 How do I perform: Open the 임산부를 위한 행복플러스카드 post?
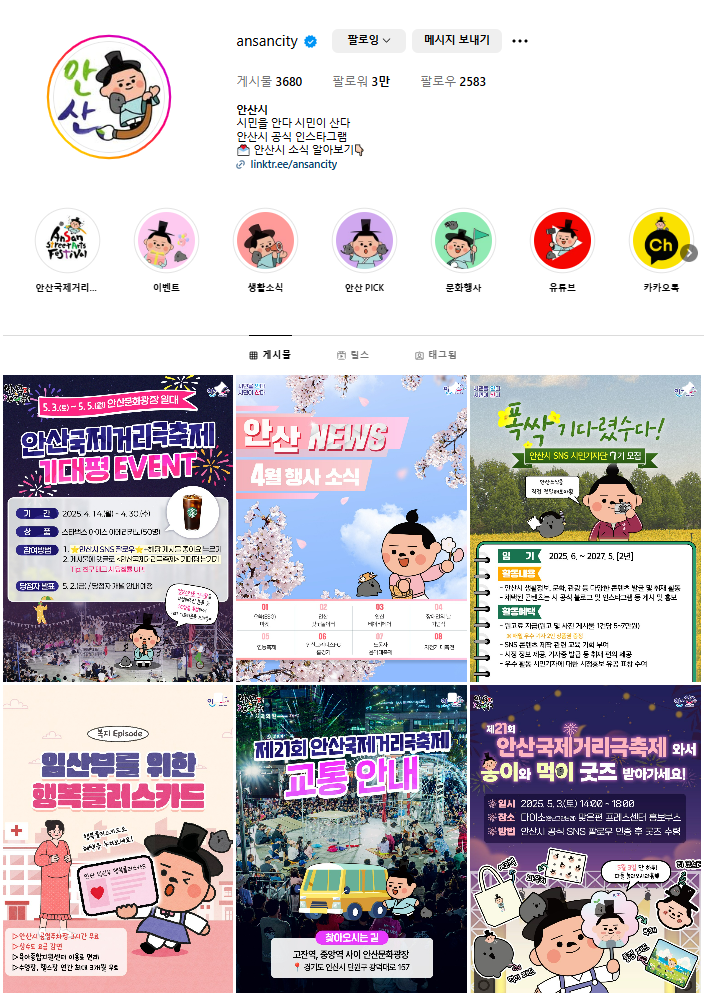pyautogui.click(x=117, y=838)
